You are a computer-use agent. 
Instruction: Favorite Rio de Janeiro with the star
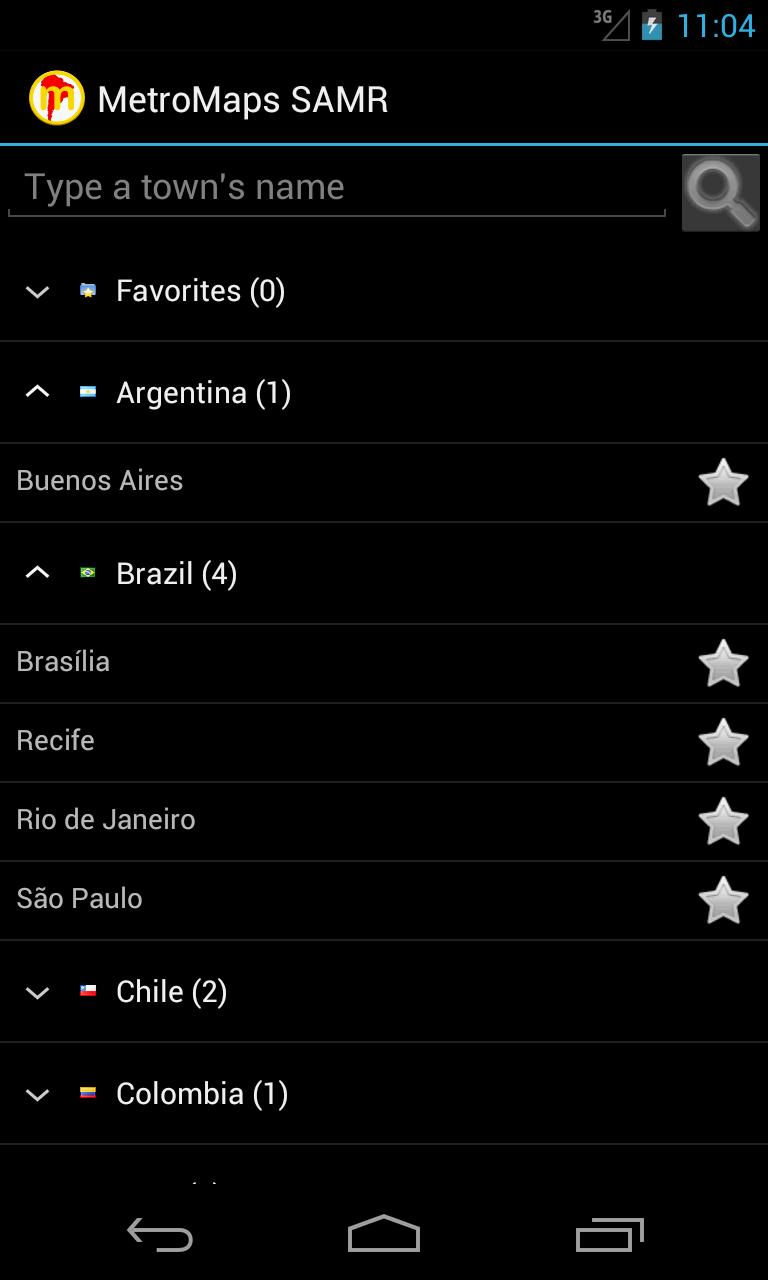point(722,822)
